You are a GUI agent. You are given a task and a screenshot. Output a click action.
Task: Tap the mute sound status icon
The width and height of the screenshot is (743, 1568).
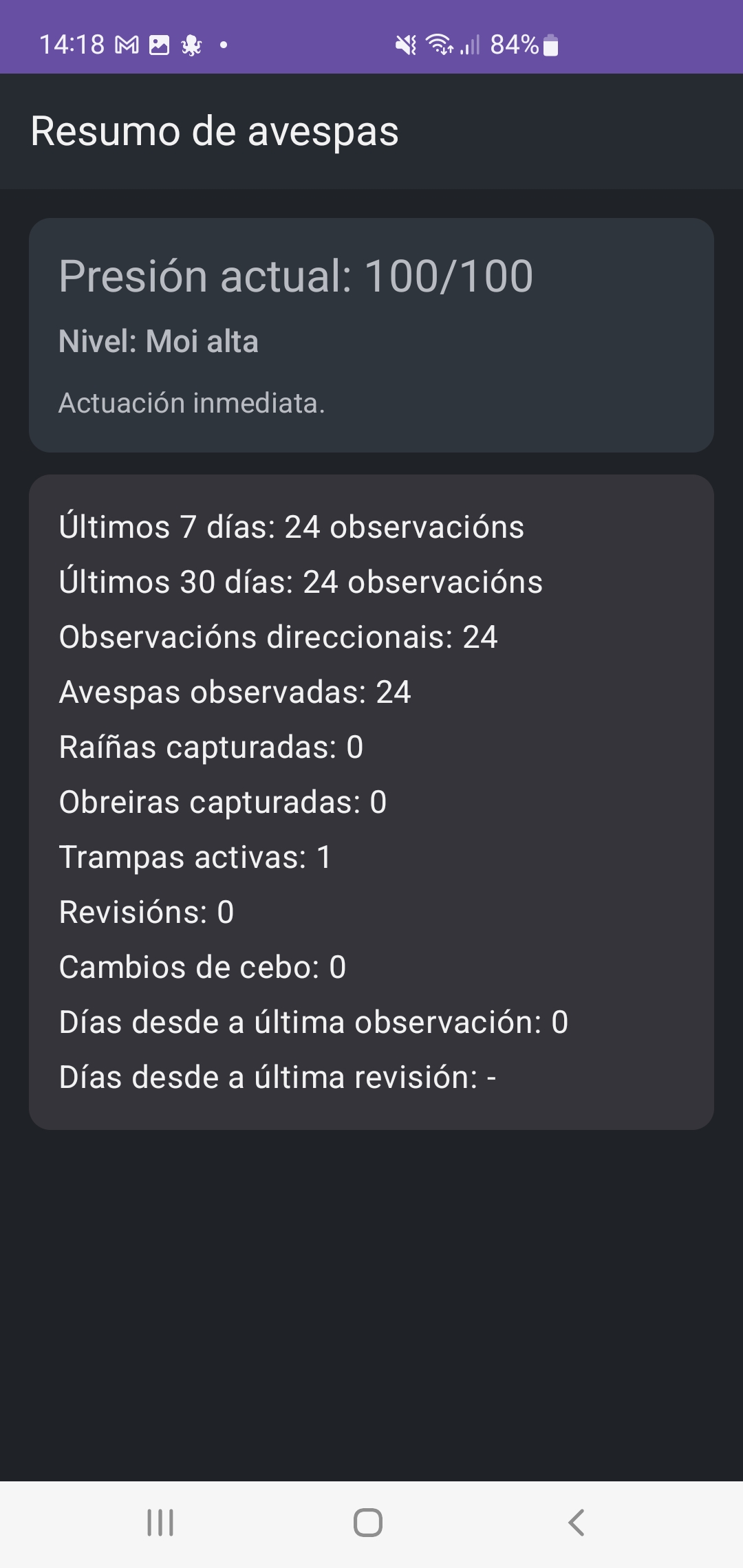tap(406, 45)
